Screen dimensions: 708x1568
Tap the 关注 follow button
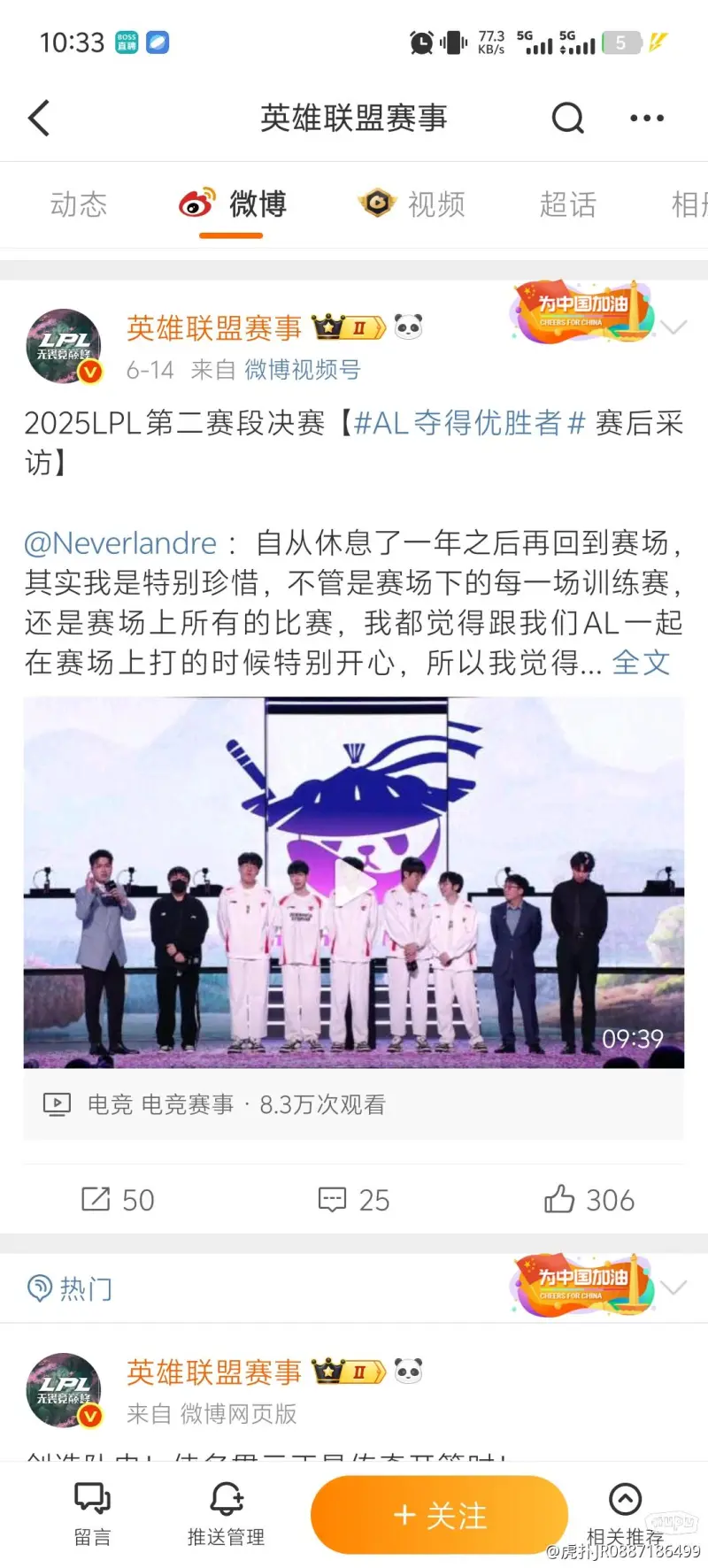(x=439, y=1515)
